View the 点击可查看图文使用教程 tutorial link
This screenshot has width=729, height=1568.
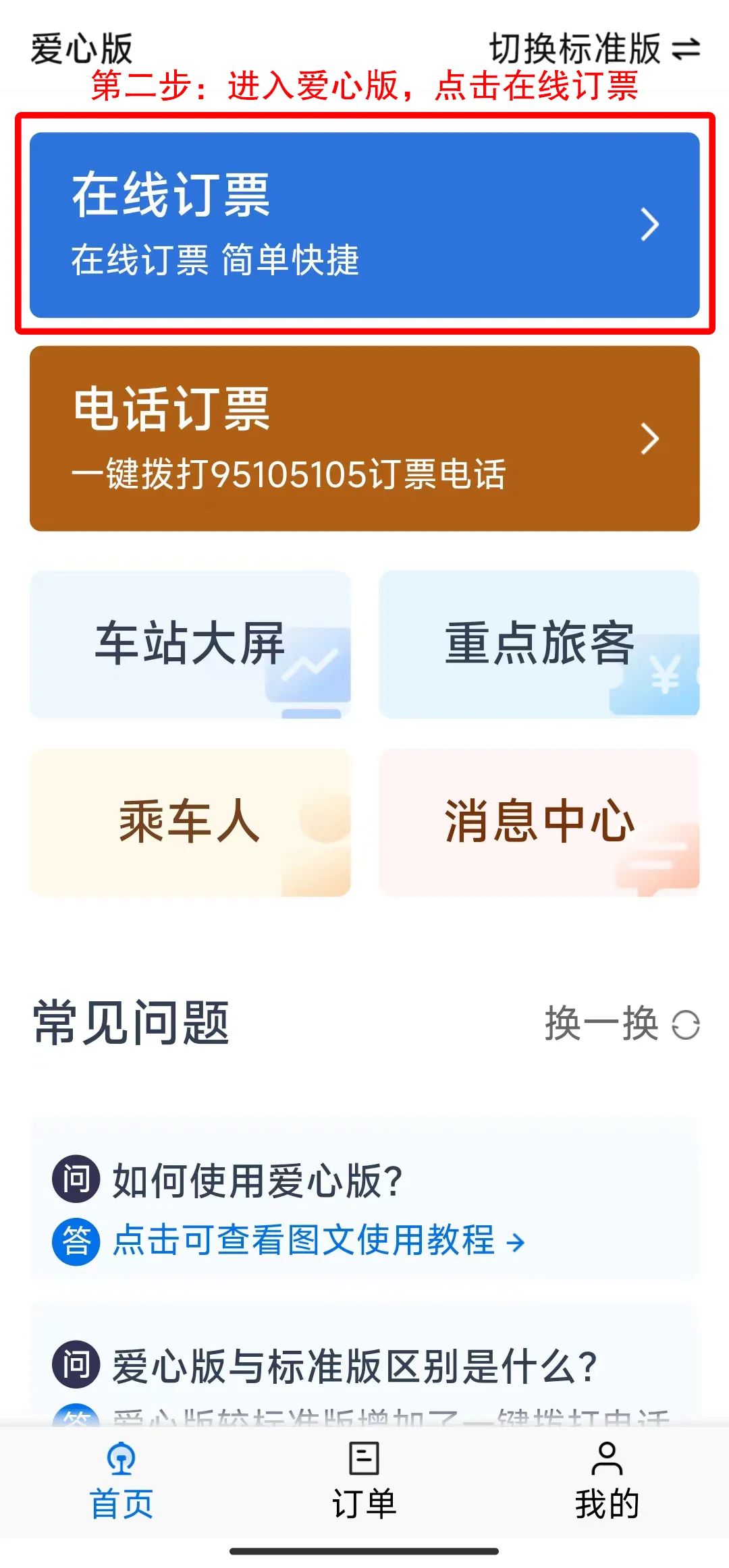[319, 1241]
